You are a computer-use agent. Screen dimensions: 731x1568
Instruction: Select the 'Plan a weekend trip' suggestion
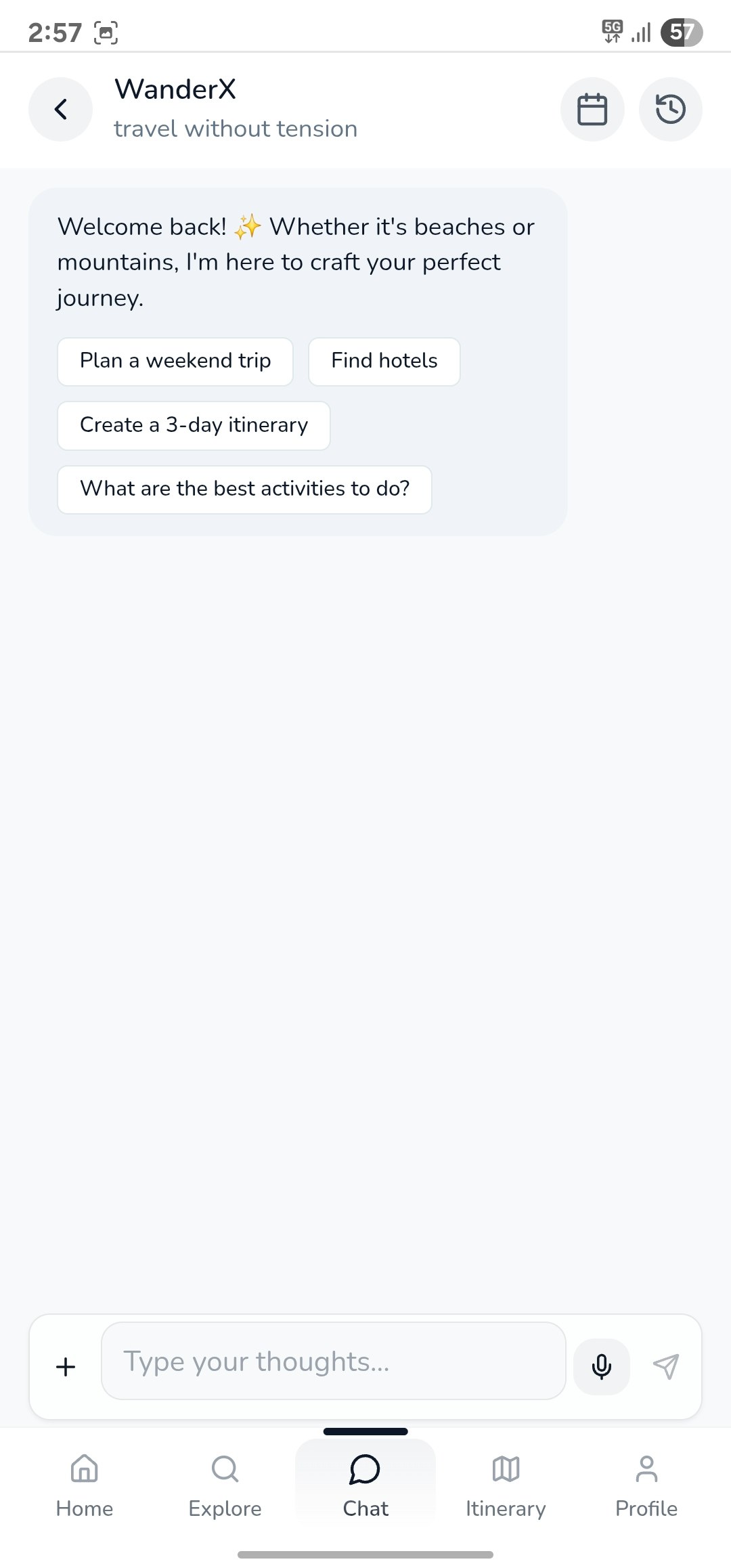[175, 362]
